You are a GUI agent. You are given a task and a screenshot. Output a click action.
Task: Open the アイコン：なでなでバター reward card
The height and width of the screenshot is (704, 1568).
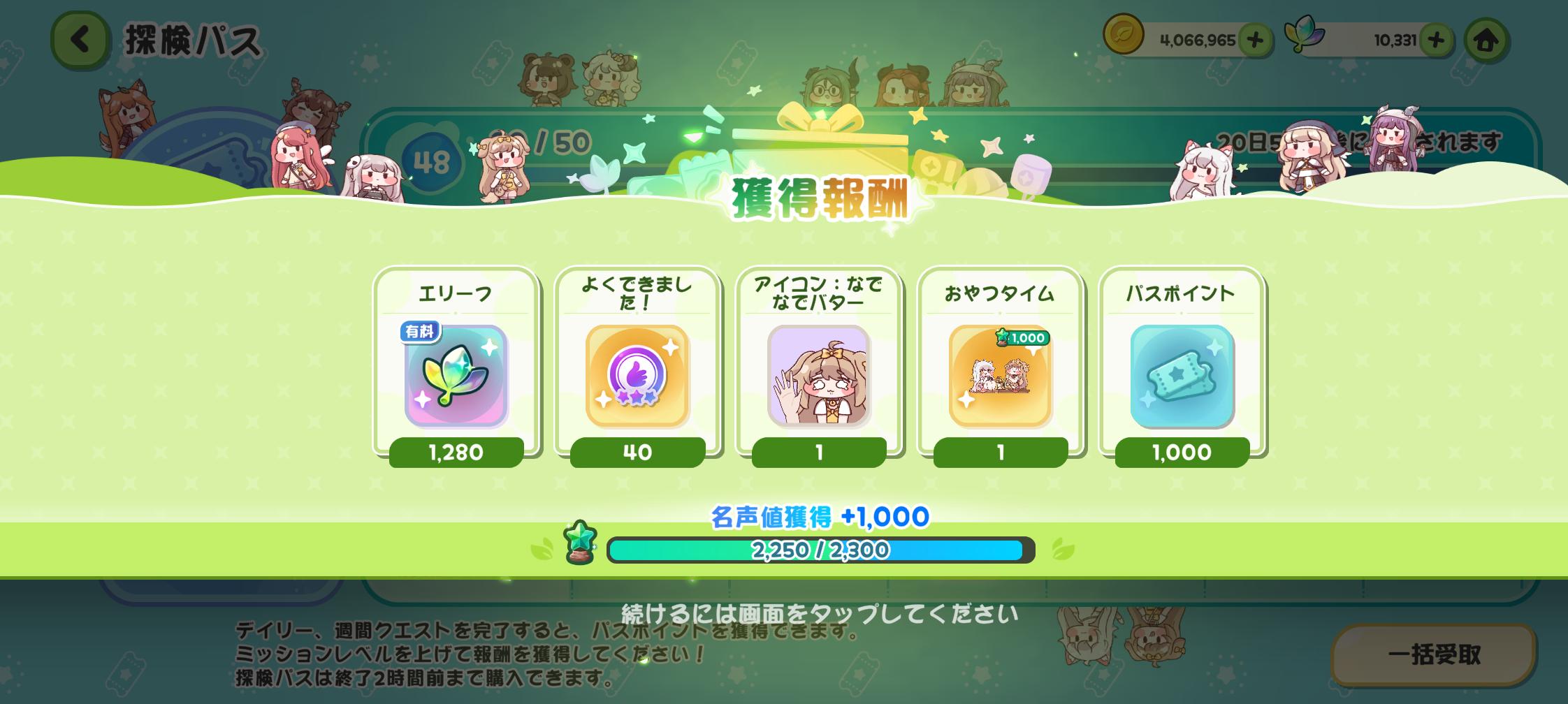[819, 368]
